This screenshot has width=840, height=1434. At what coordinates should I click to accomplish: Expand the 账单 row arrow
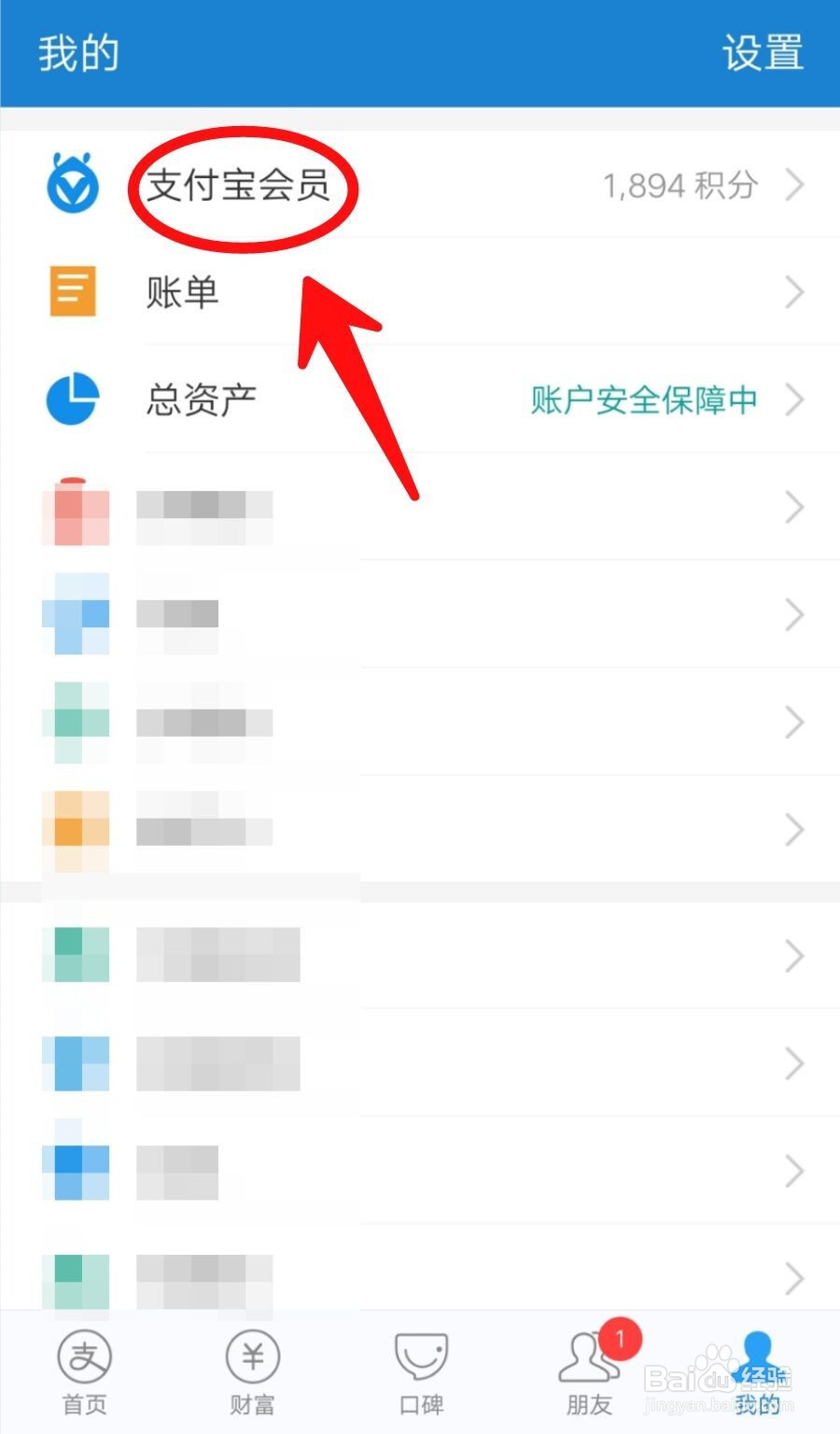[x=795, y=291]
